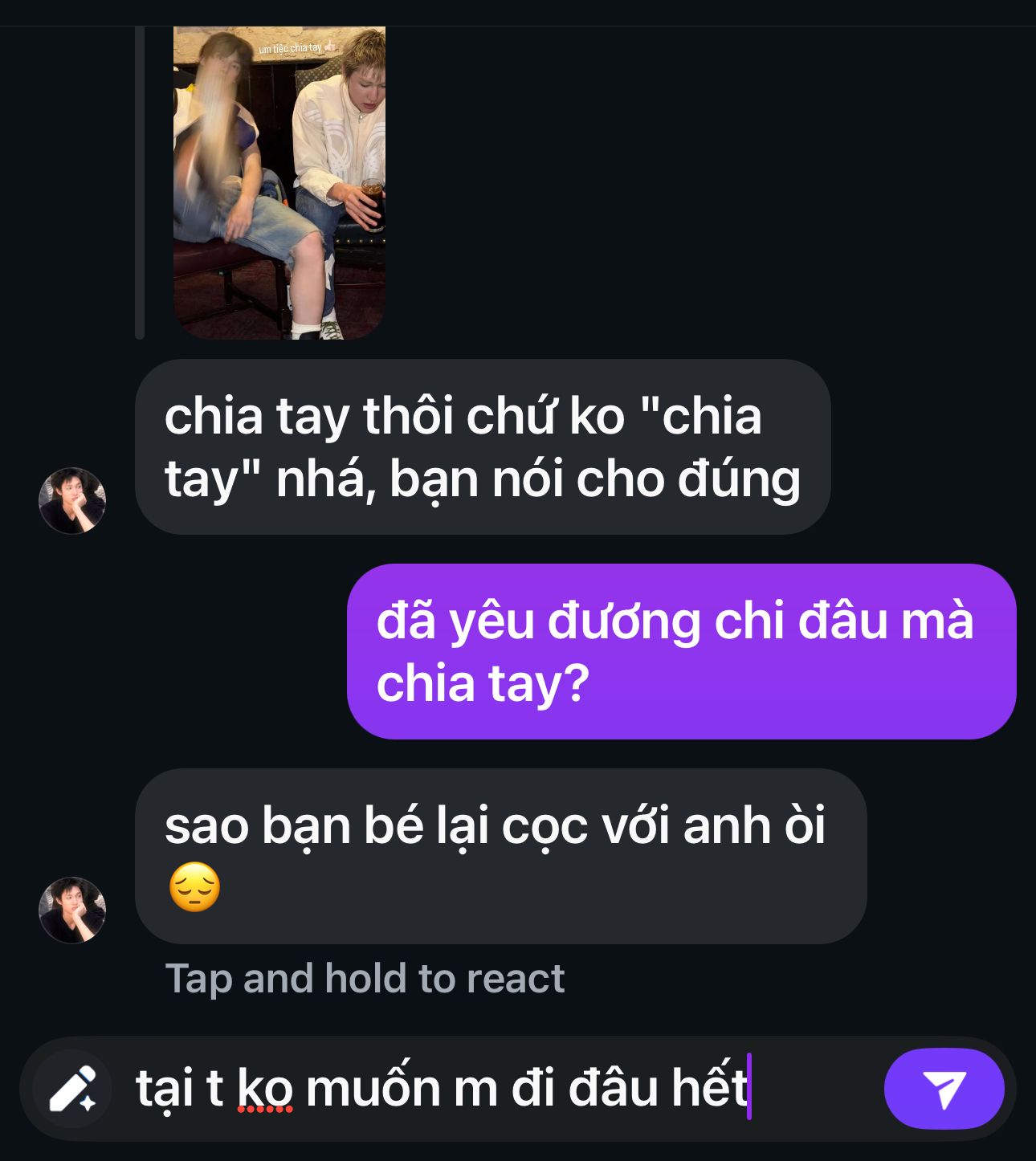Send the typed message
Image resolution: width=1036 pixels, height=1161 pixels.
(x=944, y=1089)
